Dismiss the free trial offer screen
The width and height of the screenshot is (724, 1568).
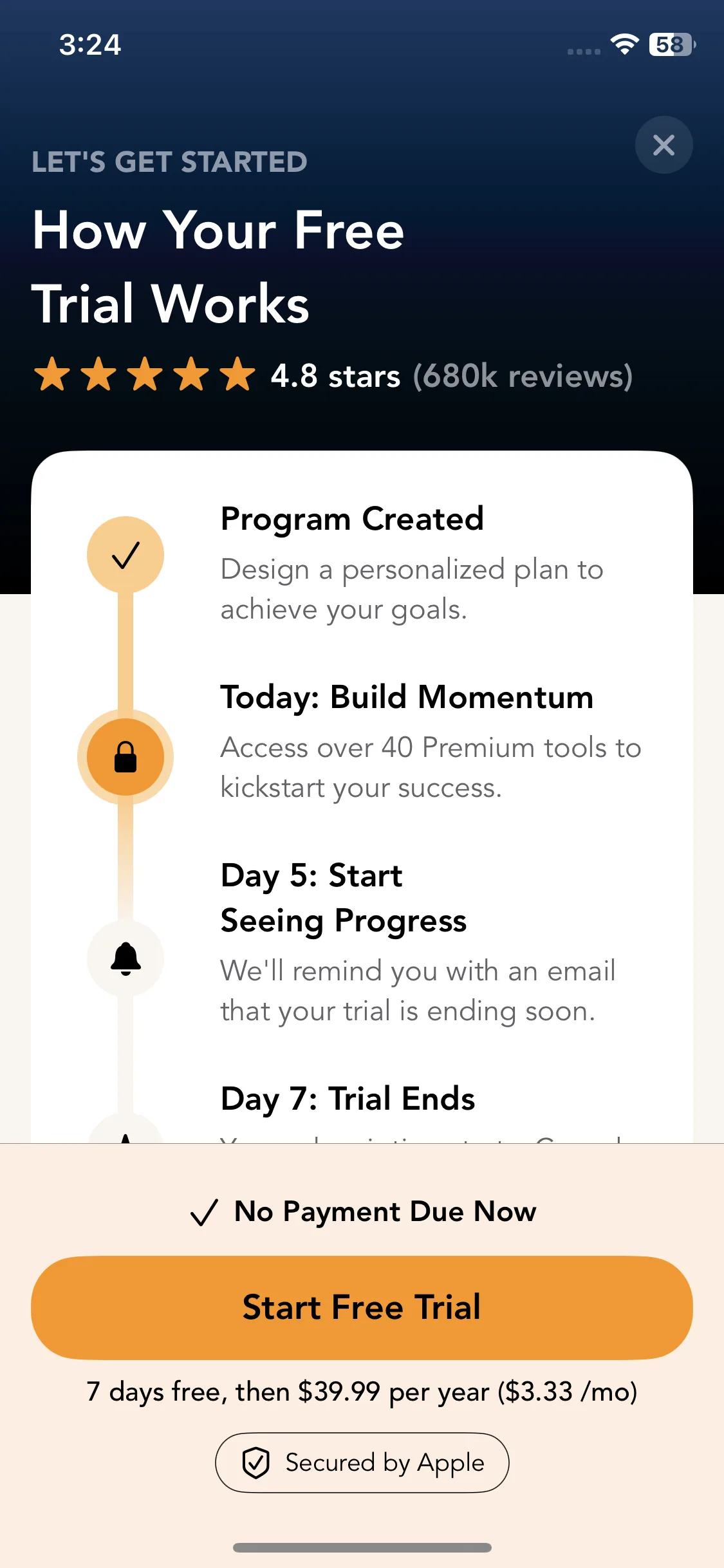point(664,145)
